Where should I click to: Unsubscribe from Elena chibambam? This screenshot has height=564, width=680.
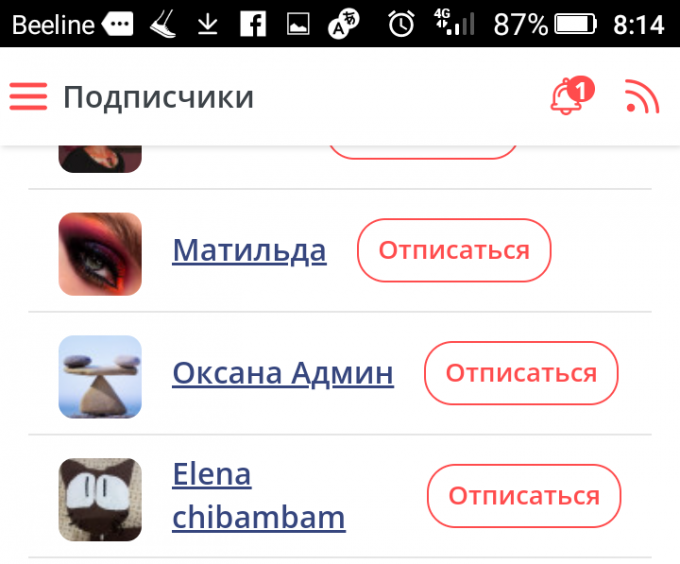pos(524,496)
